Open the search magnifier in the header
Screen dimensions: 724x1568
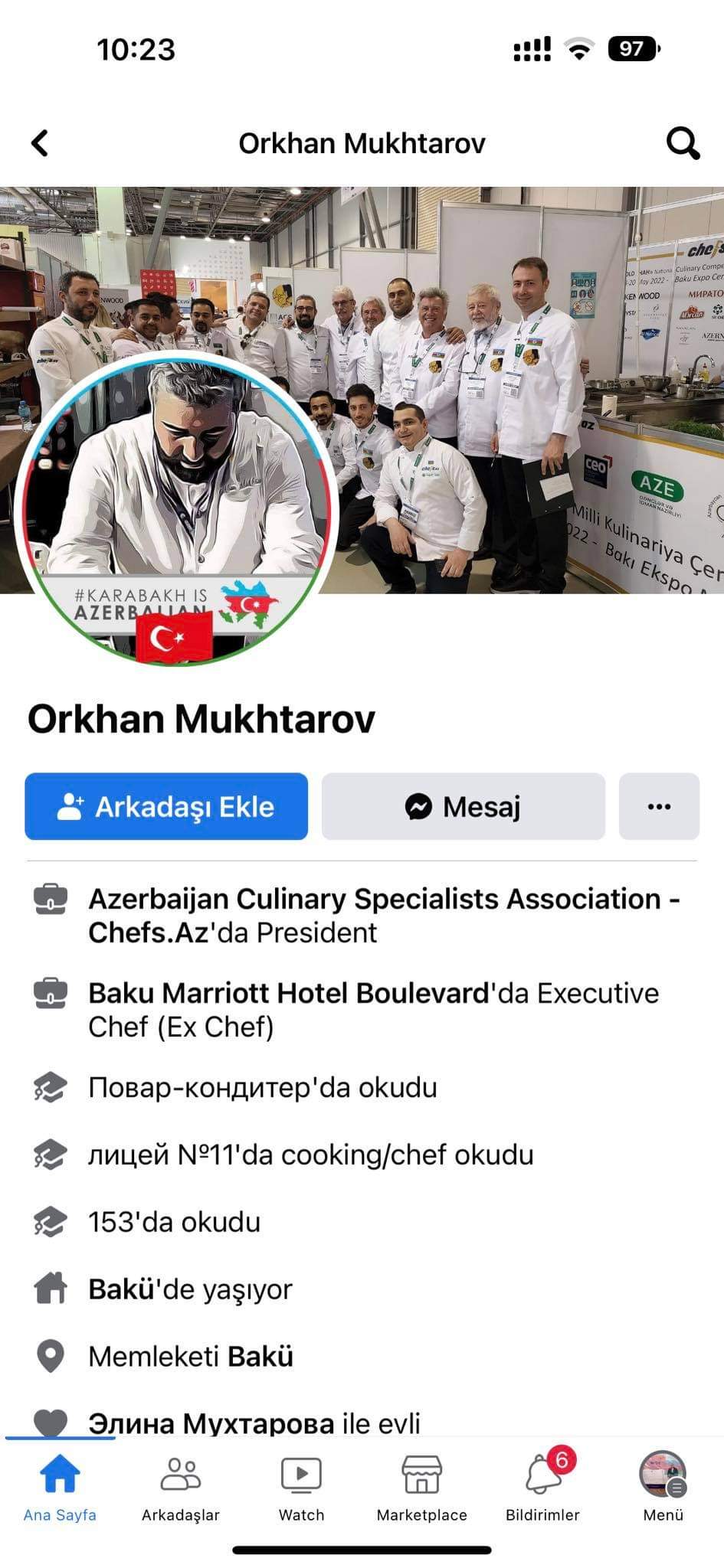(x=683, y=143)
